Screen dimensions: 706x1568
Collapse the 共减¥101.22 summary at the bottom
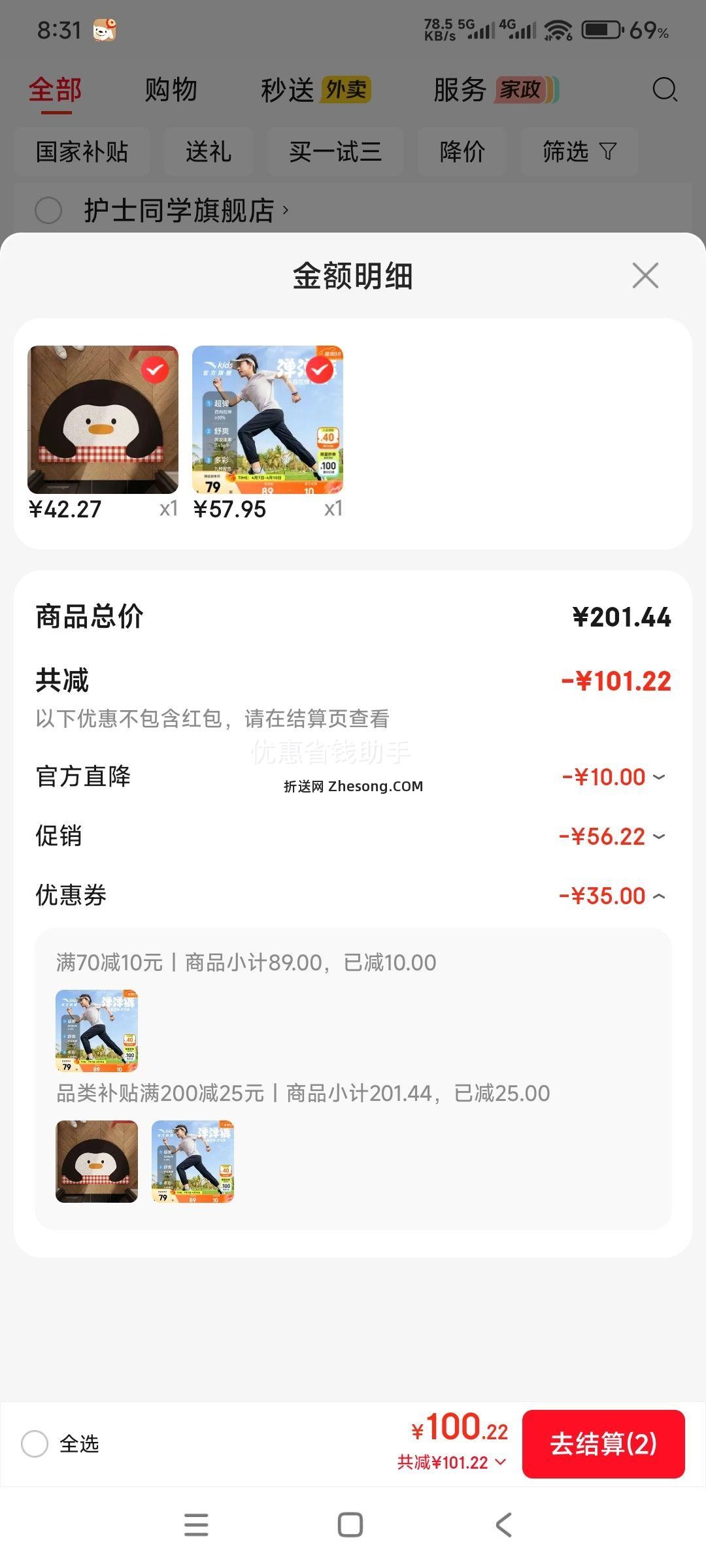[x=452, y=1462]
